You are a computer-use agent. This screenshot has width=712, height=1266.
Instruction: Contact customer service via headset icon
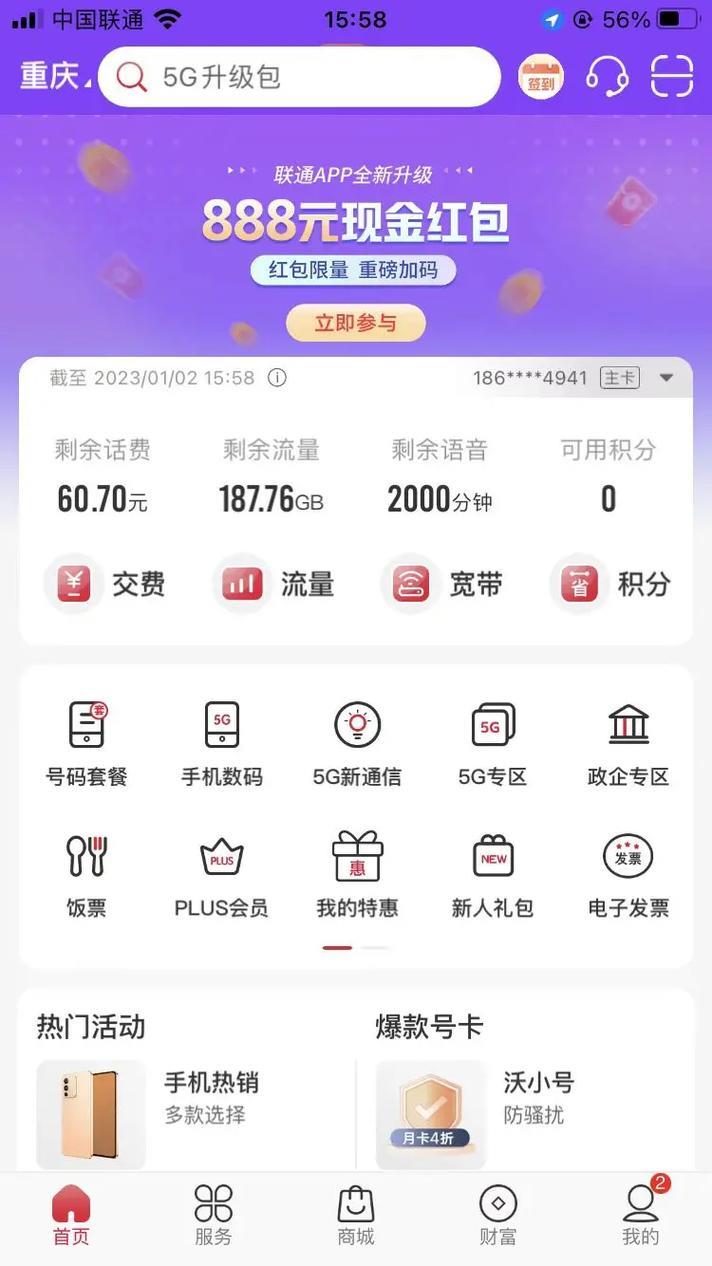pyautogui.click(x=607, y=77)
